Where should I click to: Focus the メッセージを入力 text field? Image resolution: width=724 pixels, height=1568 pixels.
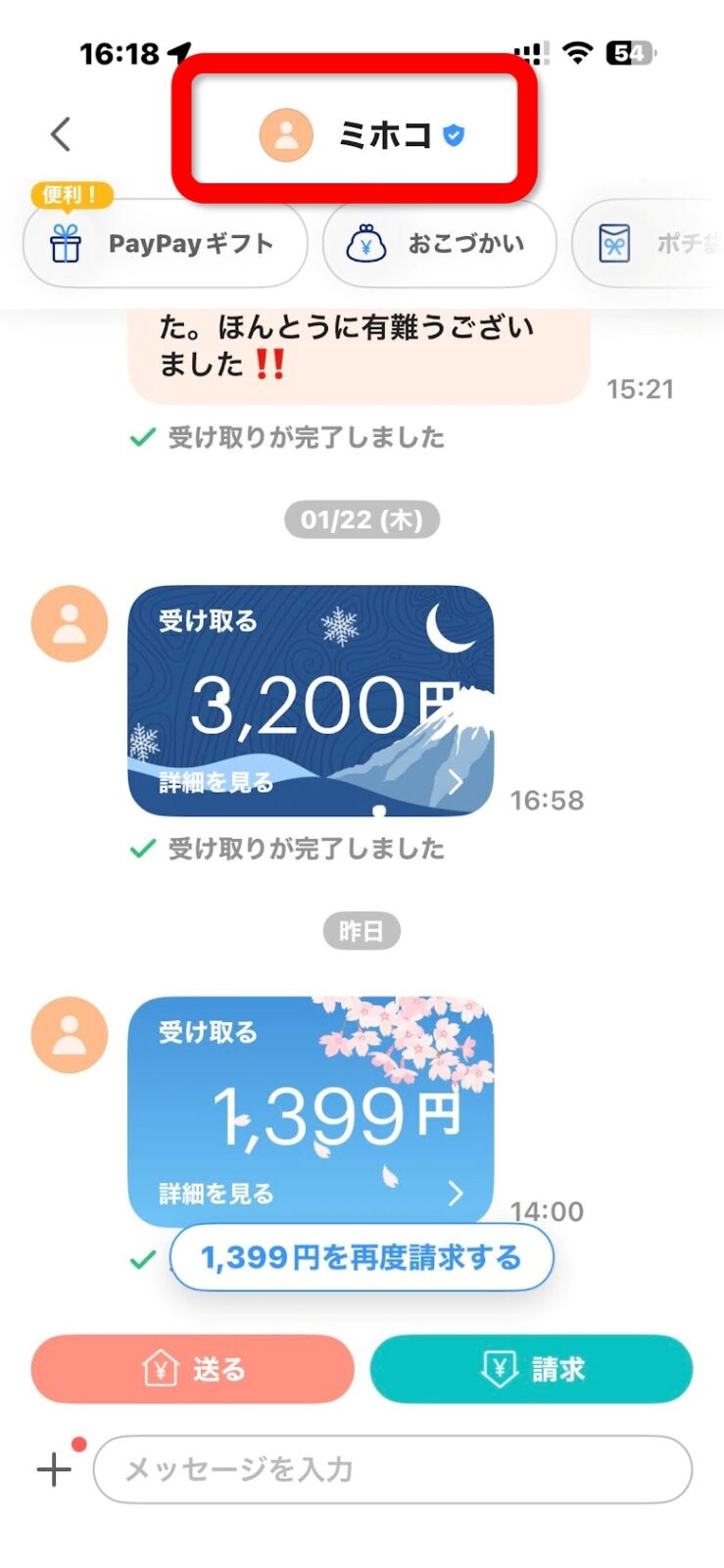(393, 1469)
